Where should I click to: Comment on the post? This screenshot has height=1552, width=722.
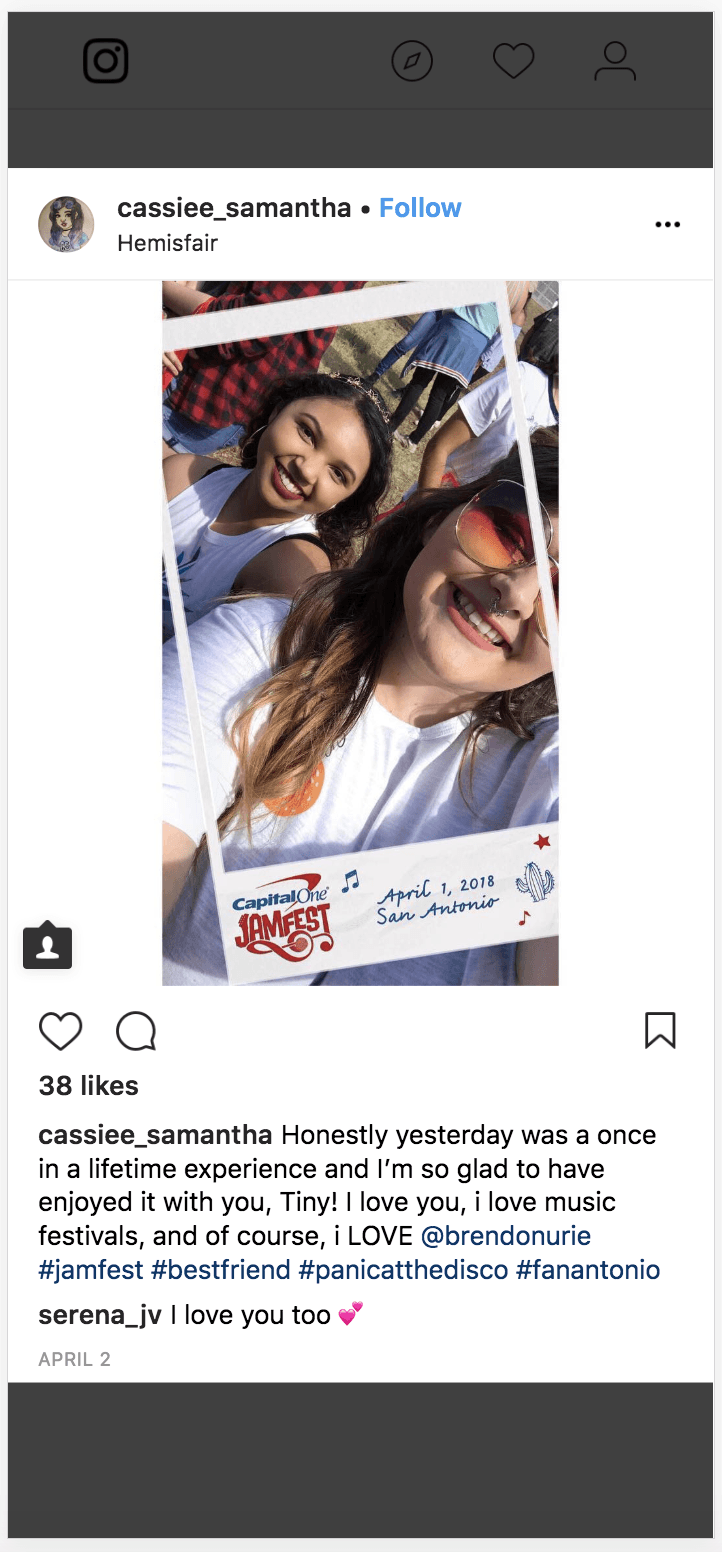(136, 1031)
